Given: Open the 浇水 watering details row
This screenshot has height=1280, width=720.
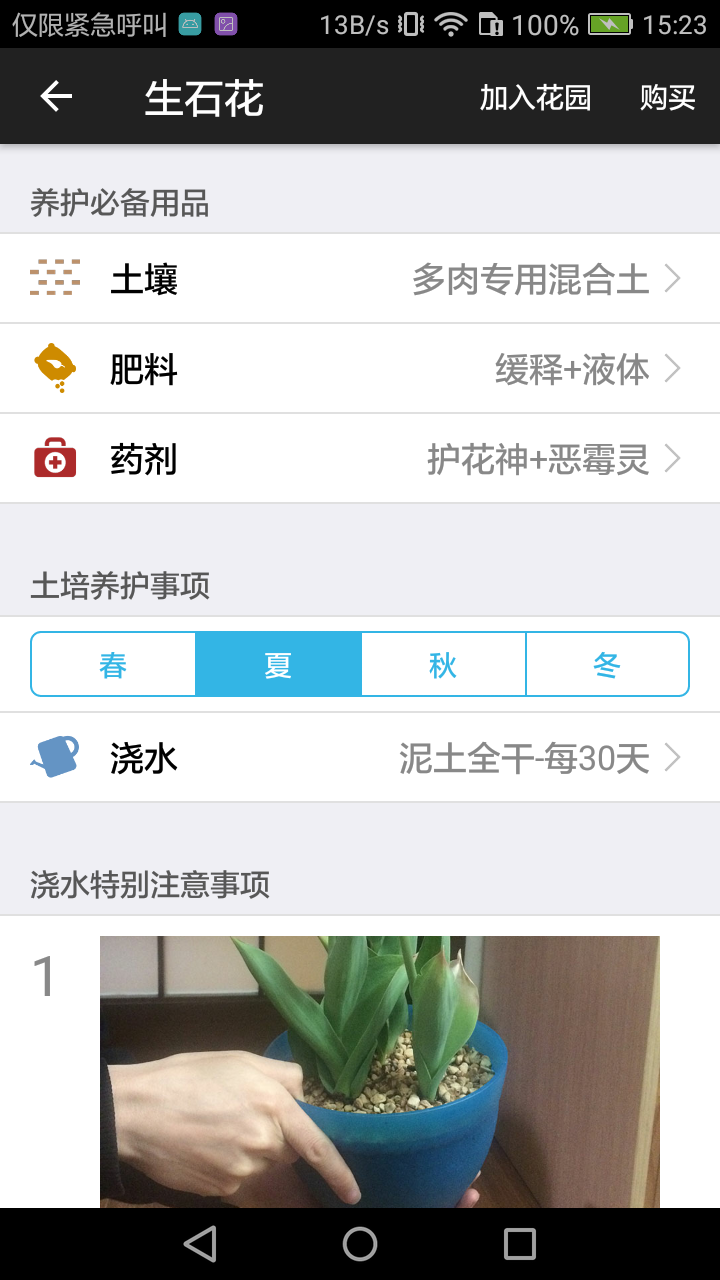Looking at the screenshot, I should pos(360,759).
